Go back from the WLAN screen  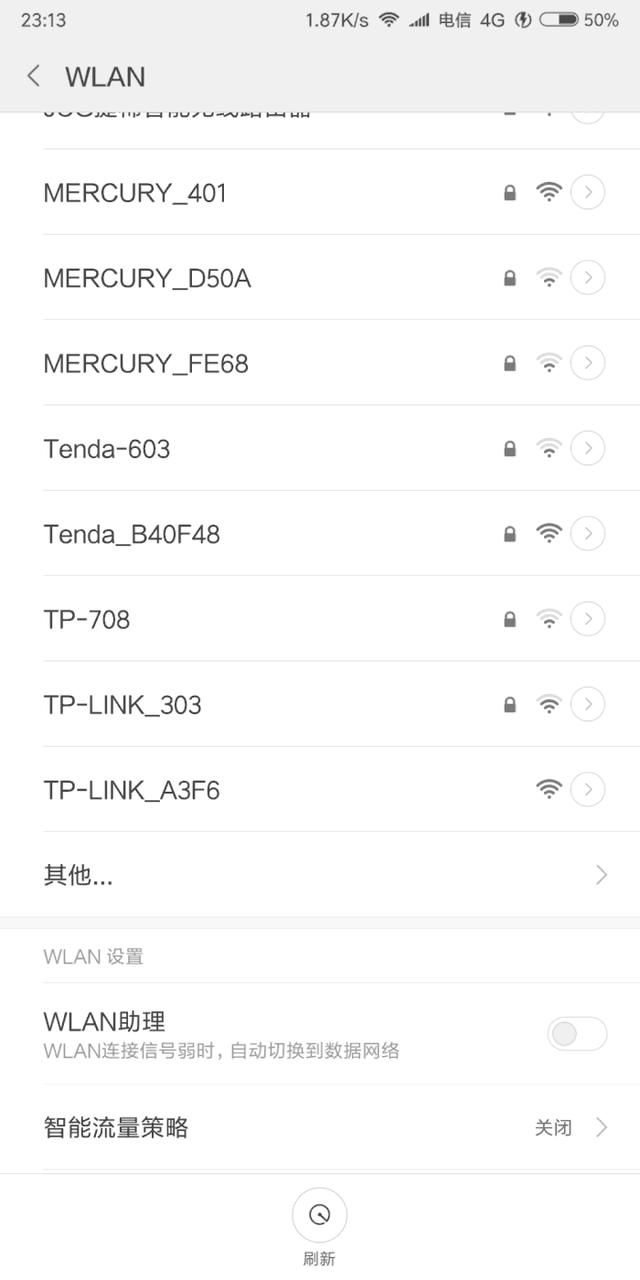click(34, 76)
